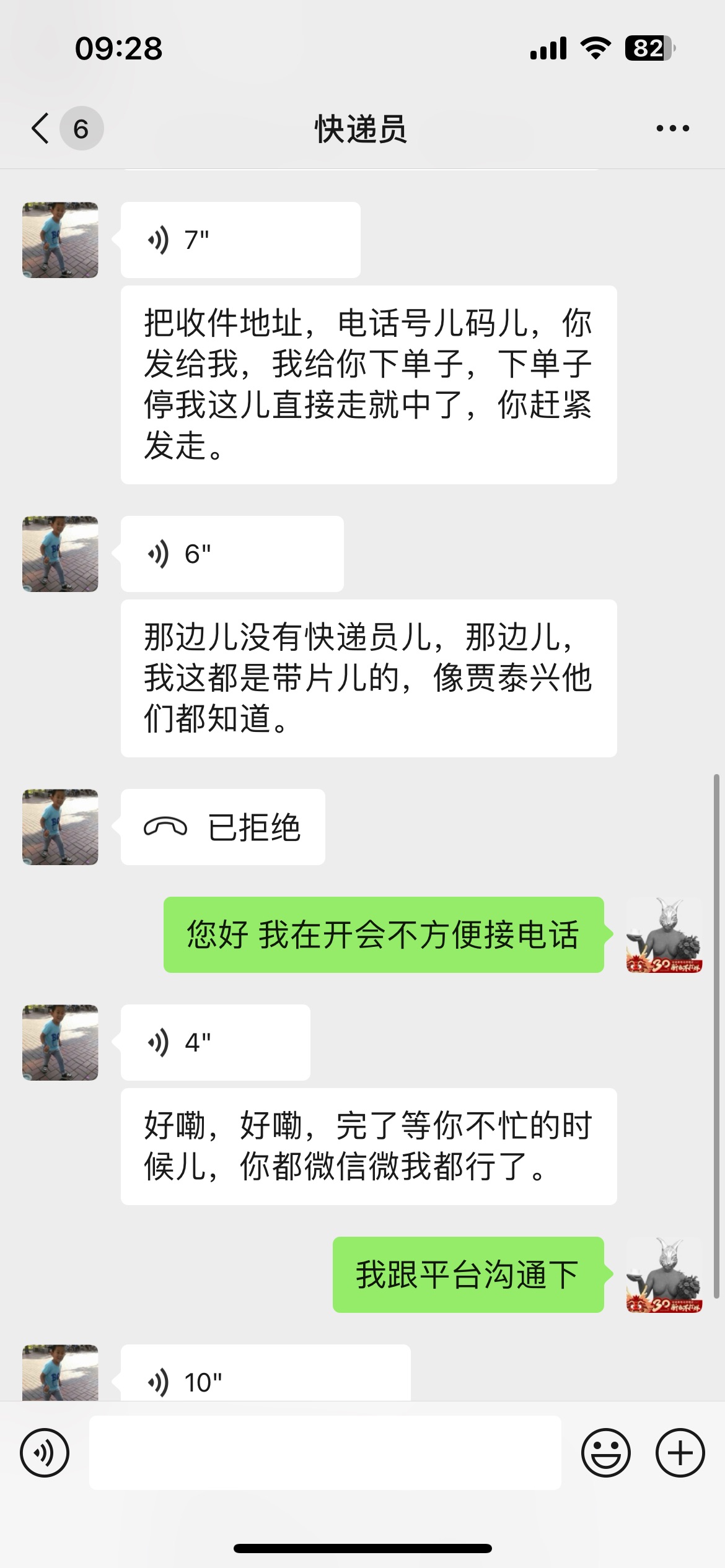
Task: Open the plus attachment menu
Action: [680, 1452]
